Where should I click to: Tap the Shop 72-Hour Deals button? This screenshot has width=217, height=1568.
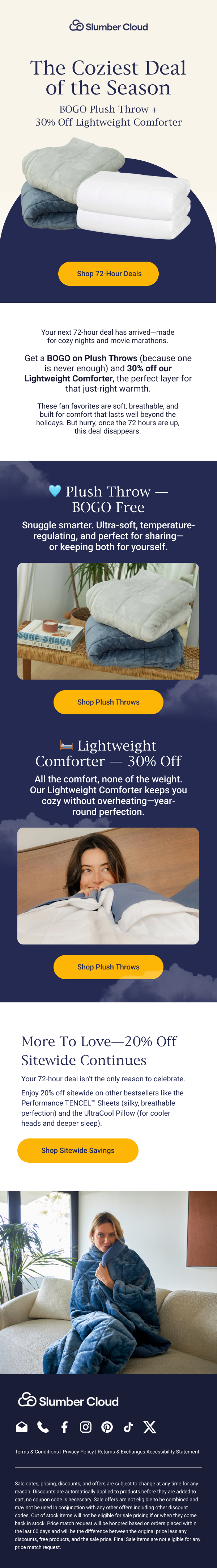point(108,273)
